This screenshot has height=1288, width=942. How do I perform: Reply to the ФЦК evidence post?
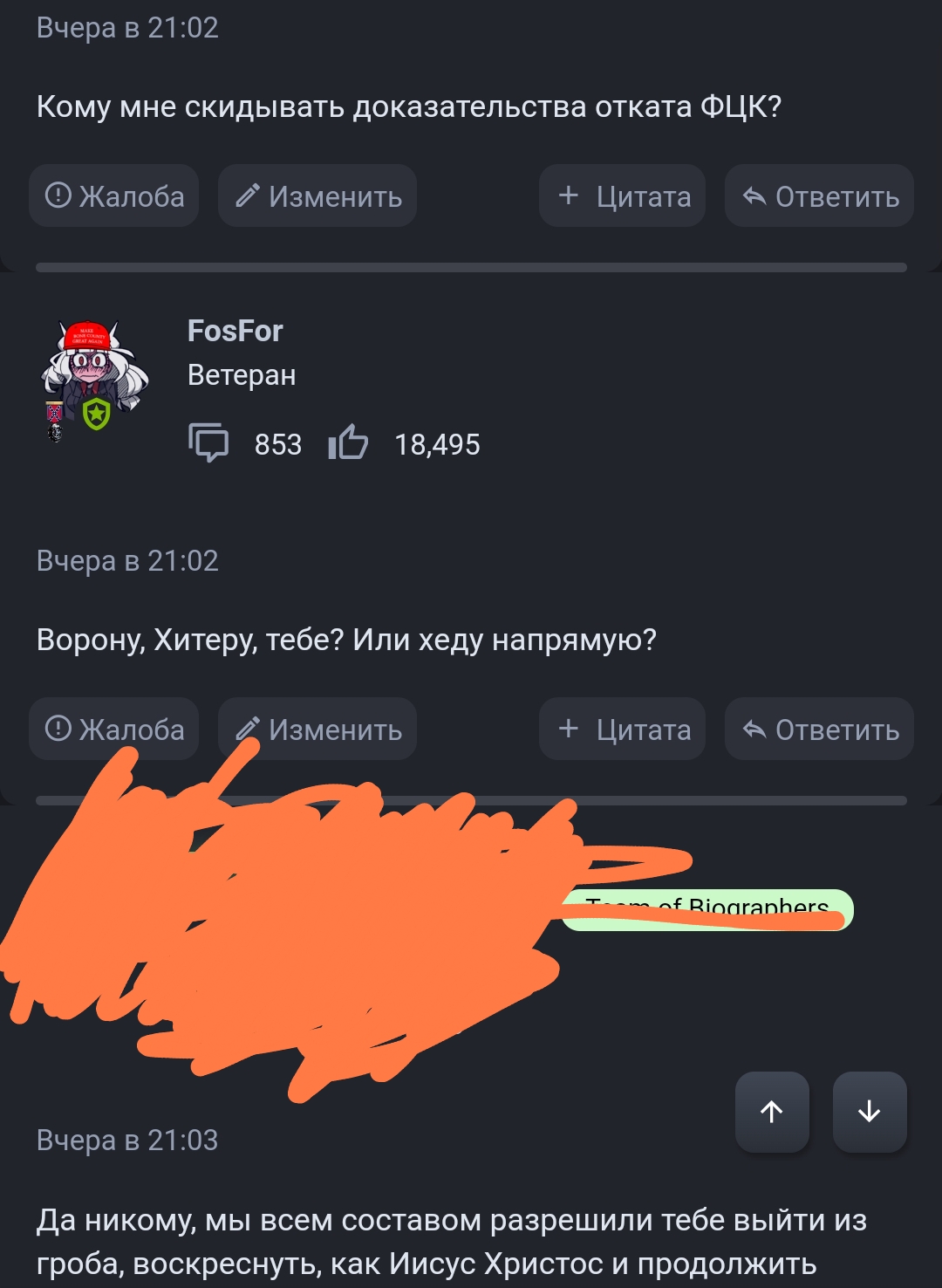(820, 196)
